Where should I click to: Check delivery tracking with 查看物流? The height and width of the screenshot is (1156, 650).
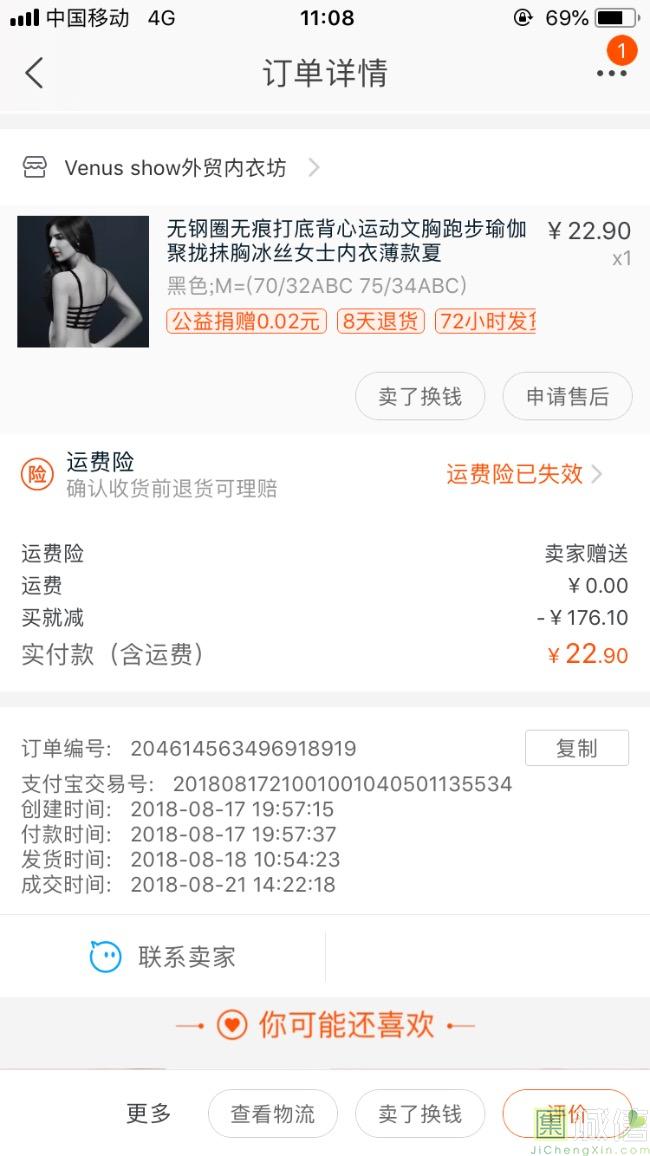tap(273, 1113)
